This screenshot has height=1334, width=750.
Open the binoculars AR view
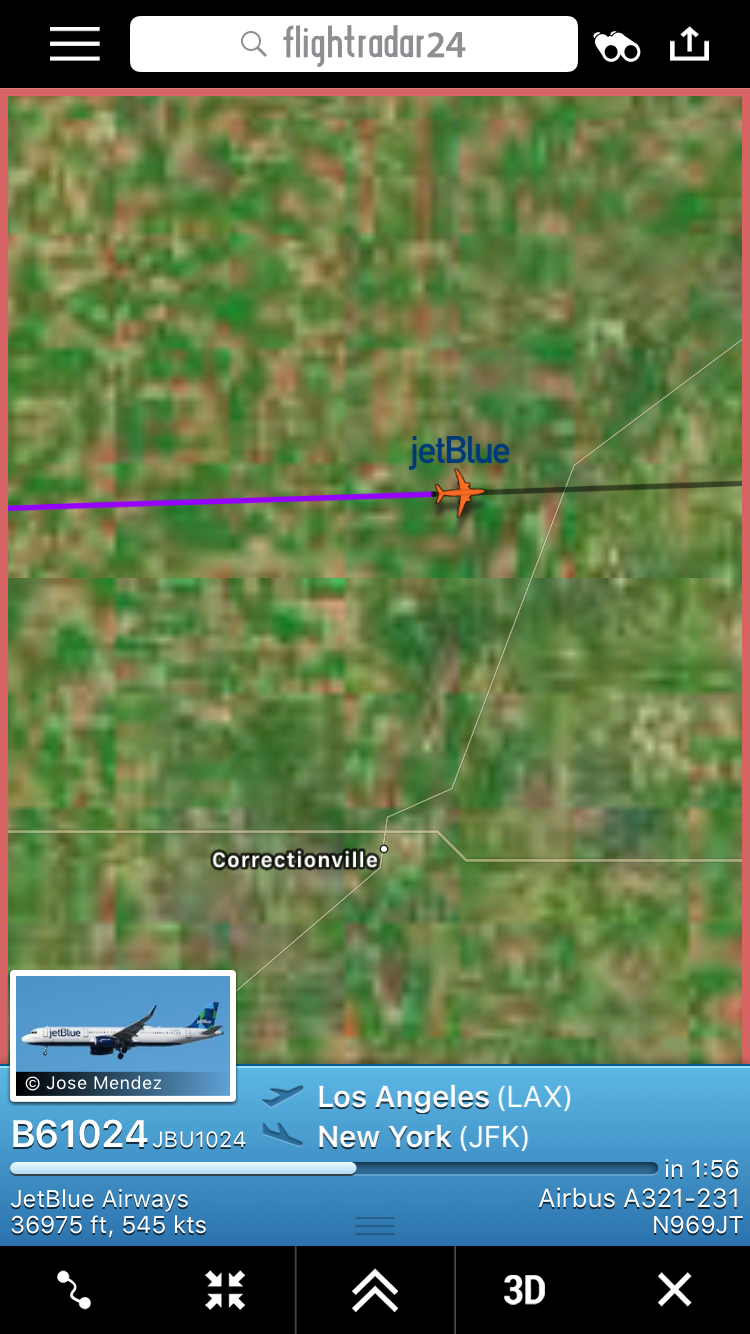[x=616, y=46]
